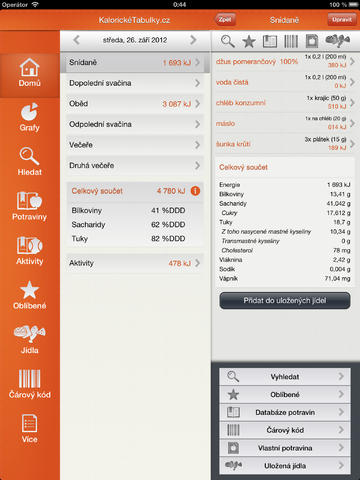Open Potraviny in the sidebar

point(30,206)
